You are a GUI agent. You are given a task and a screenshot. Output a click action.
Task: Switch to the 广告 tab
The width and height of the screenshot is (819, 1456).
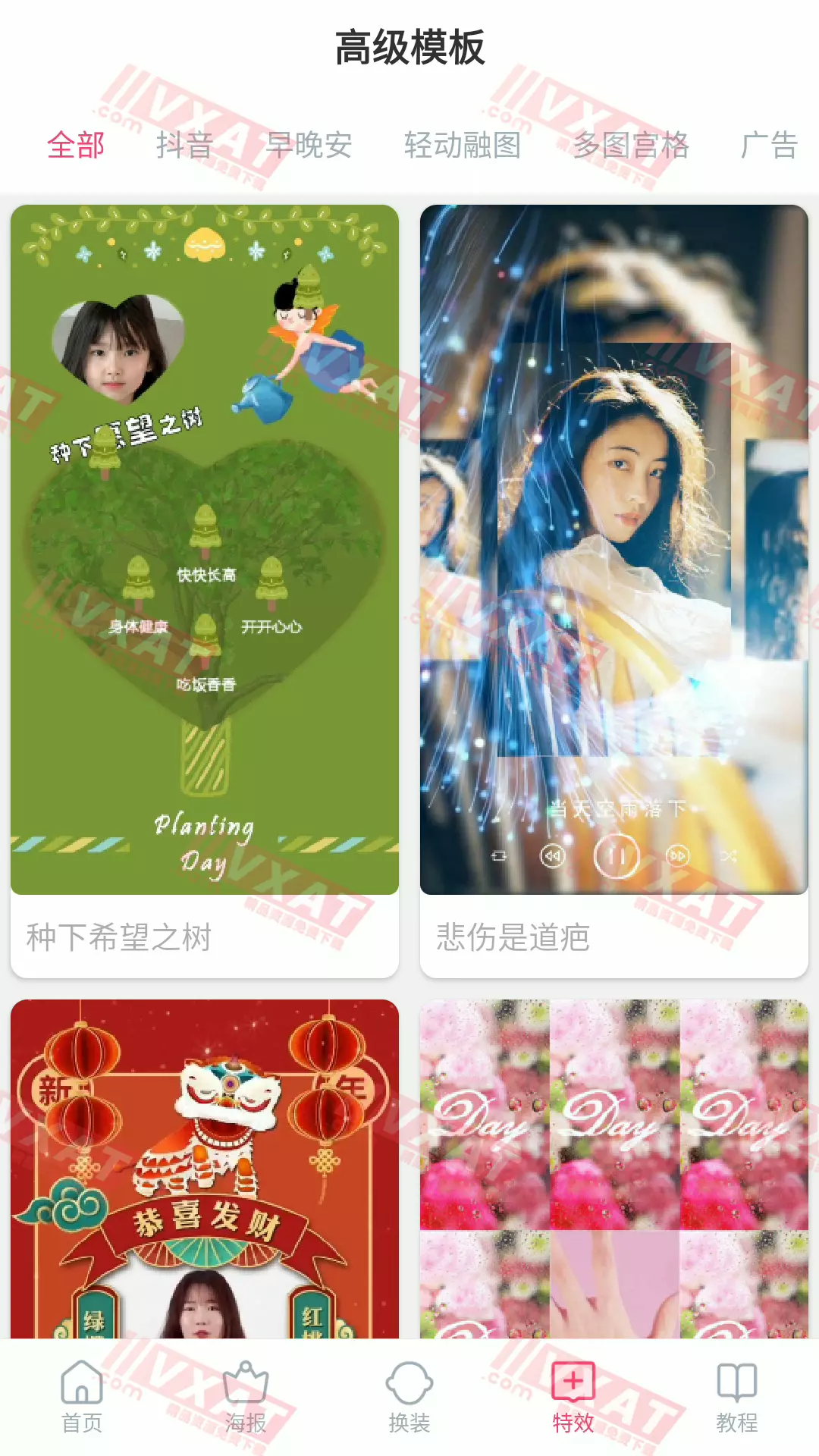768,145
